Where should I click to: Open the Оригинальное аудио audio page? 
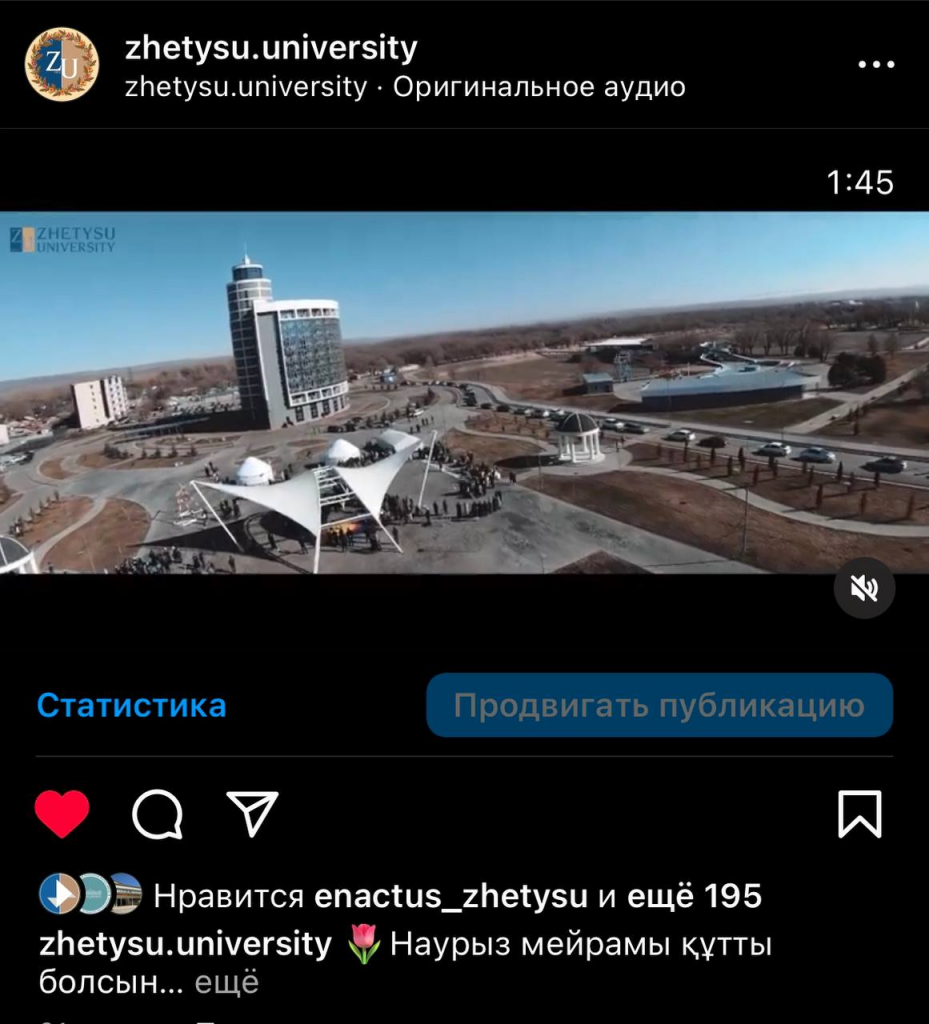539,87
